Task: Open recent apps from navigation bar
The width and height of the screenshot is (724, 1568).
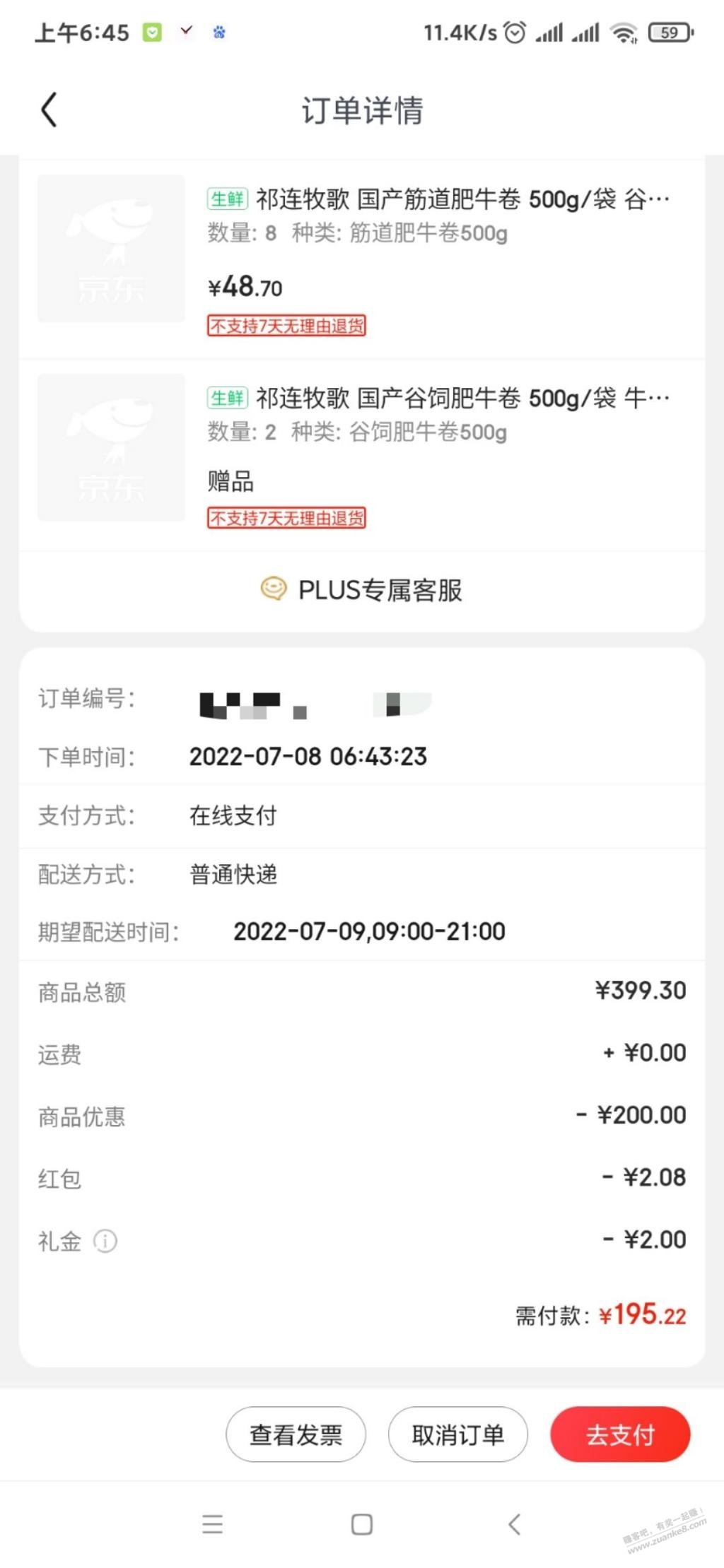Action: pyautogui.click(x=212, y=1524)
